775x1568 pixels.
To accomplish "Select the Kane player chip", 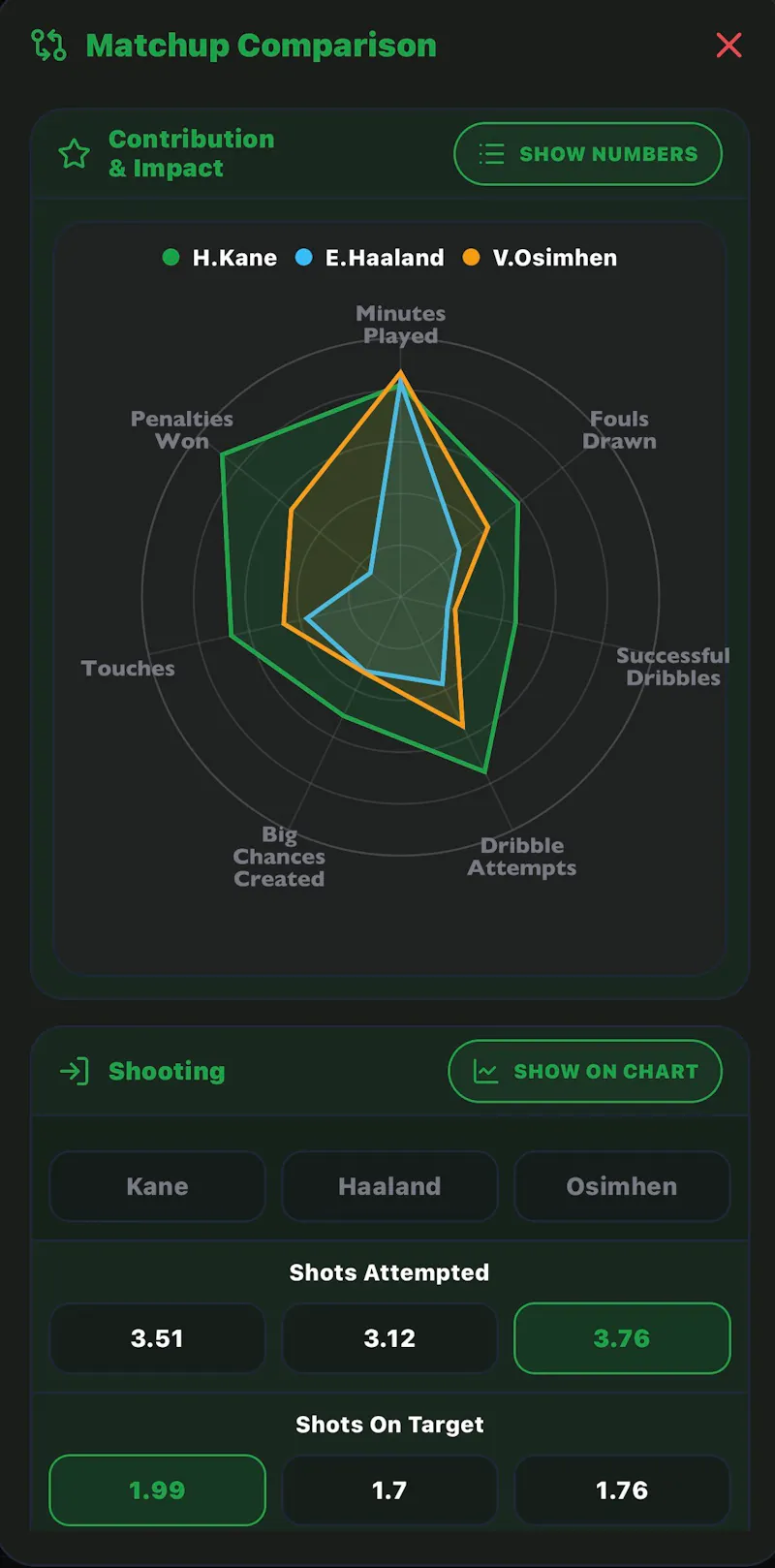I will click(x=157, y=1186).
